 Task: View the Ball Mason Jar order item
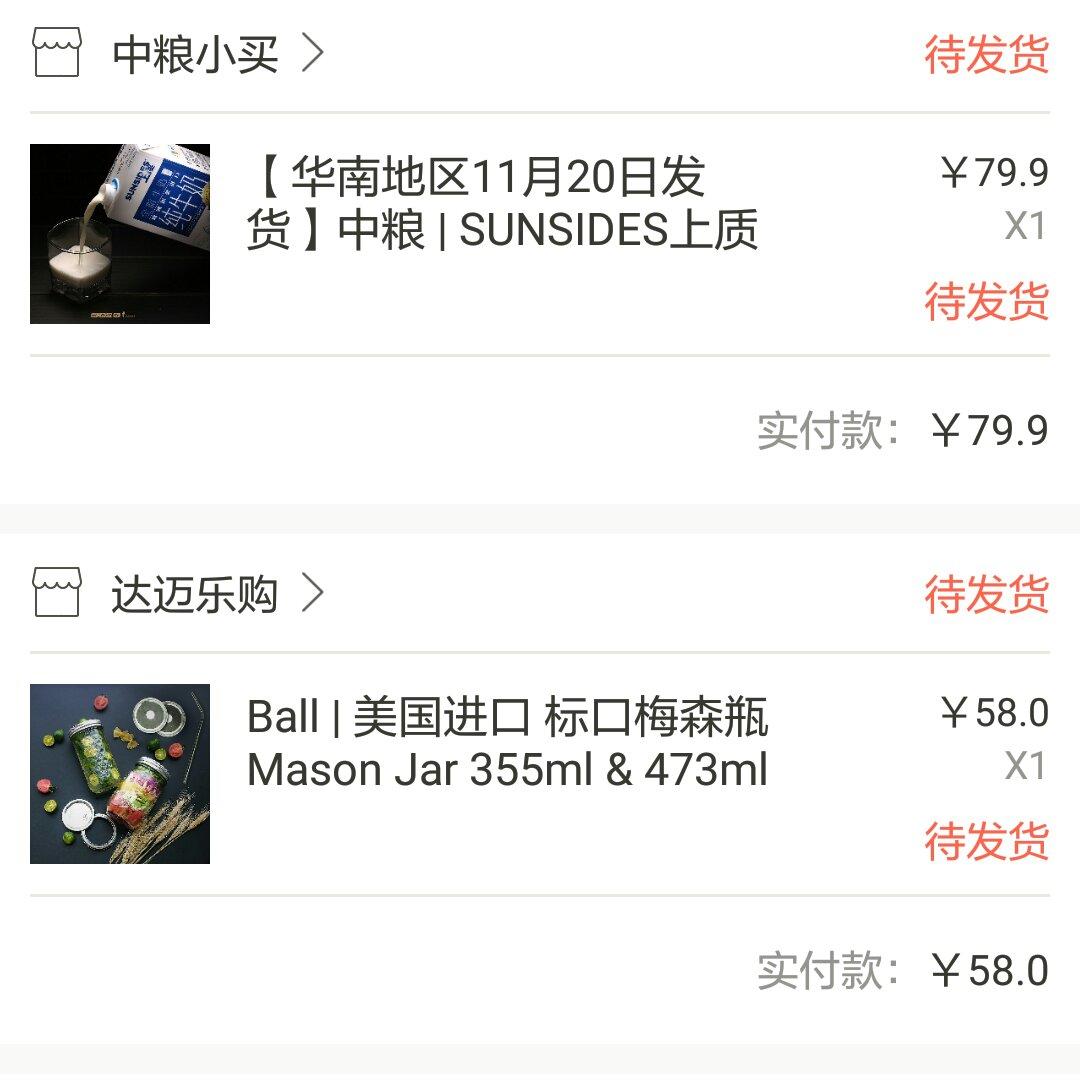[x=507, y=745]
